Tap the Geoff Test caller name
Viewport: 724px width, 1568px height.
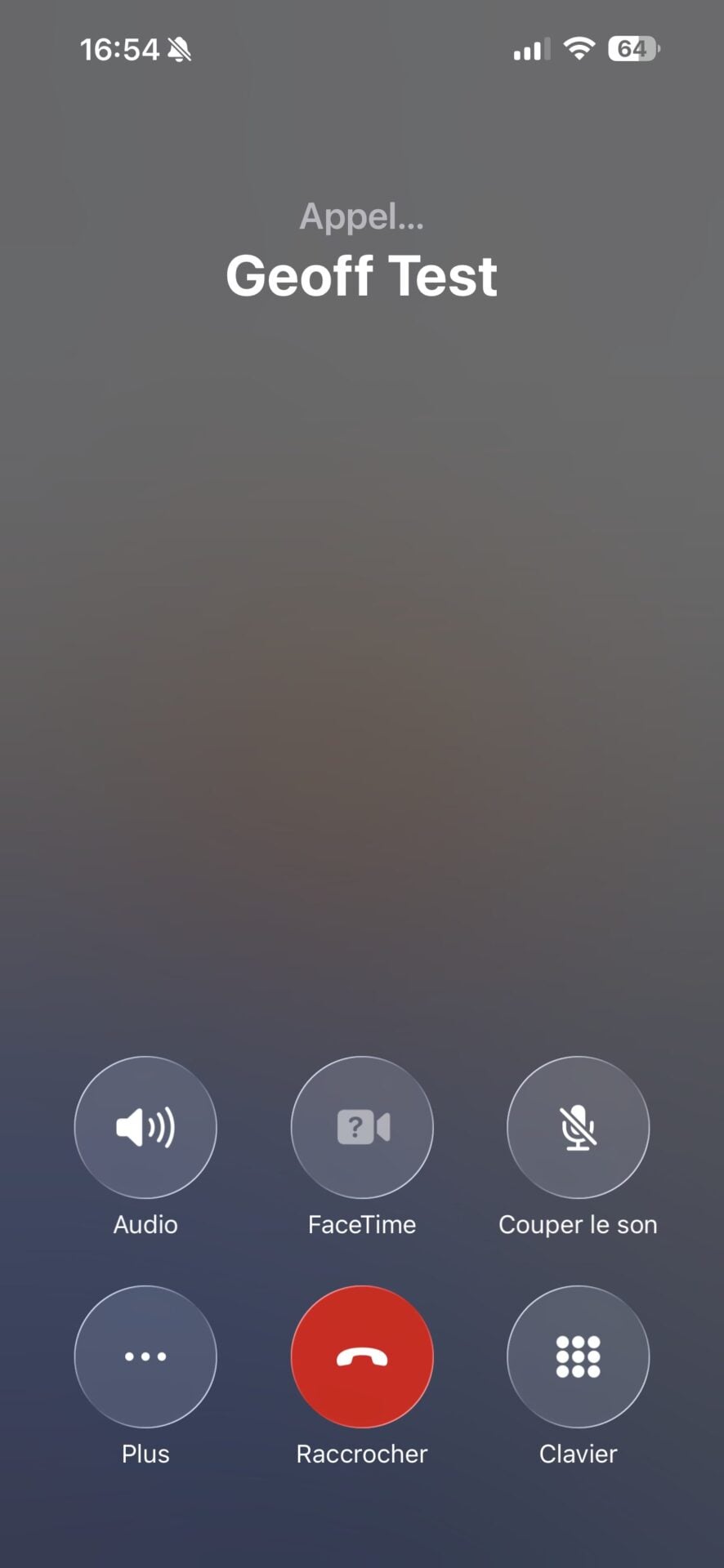click(361, 276)
